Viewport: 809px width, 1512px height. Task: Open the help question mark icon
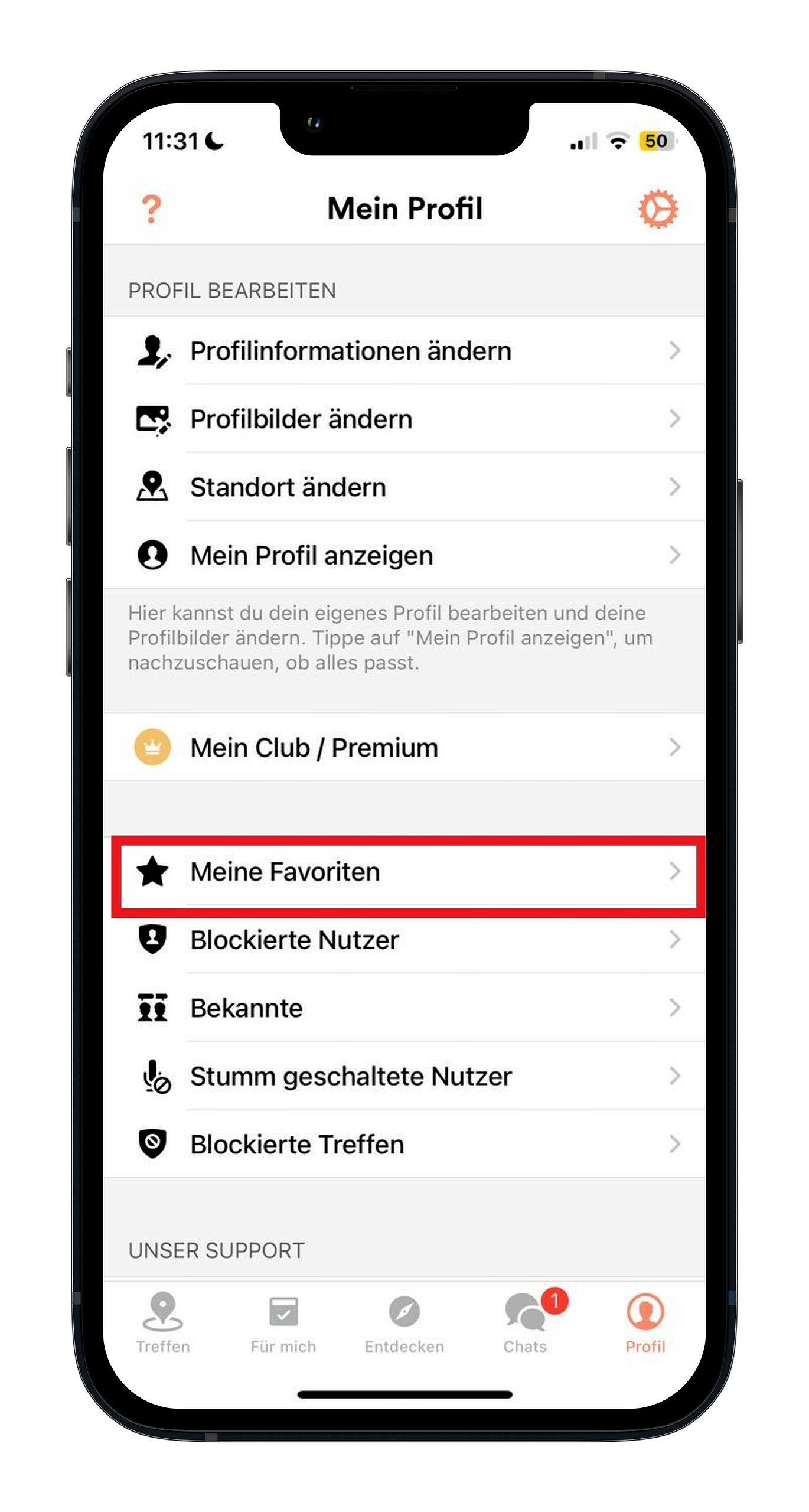coord(152,209)
